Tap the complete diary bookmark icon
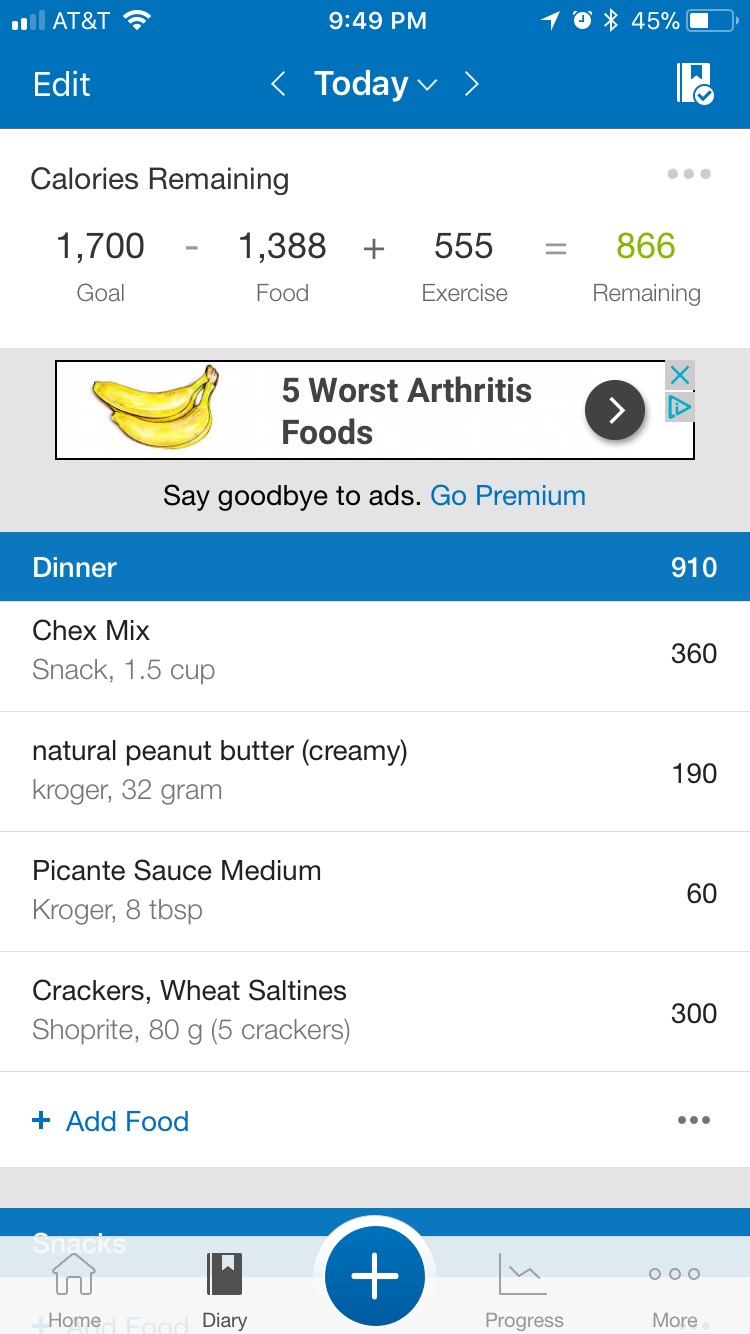 coord(695,84)
